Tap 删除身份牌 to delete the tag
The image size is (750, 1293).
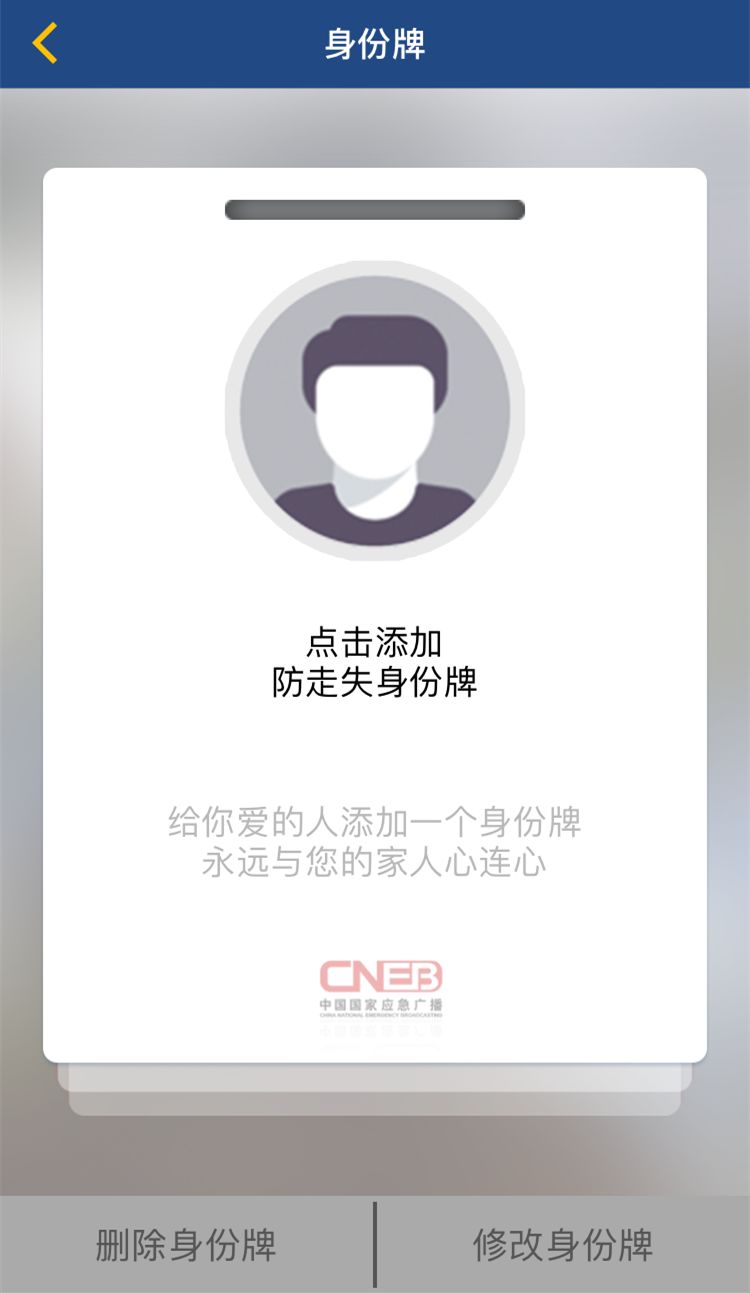click(186, 1245)
